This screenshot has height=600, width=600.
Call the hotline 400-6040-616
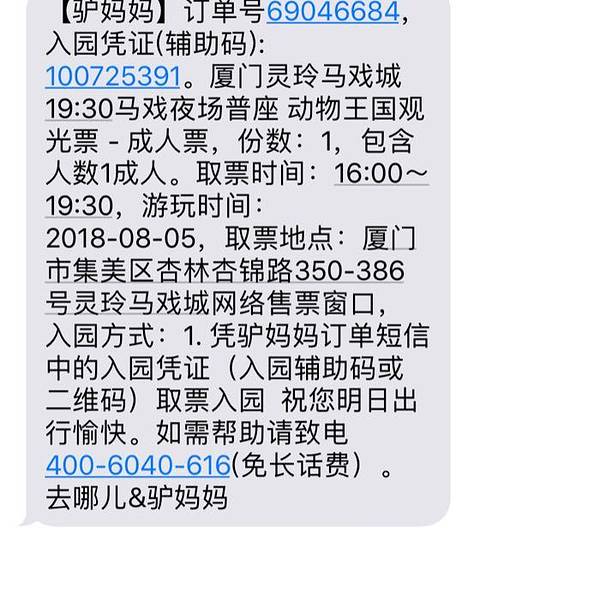tap(138, 465)
